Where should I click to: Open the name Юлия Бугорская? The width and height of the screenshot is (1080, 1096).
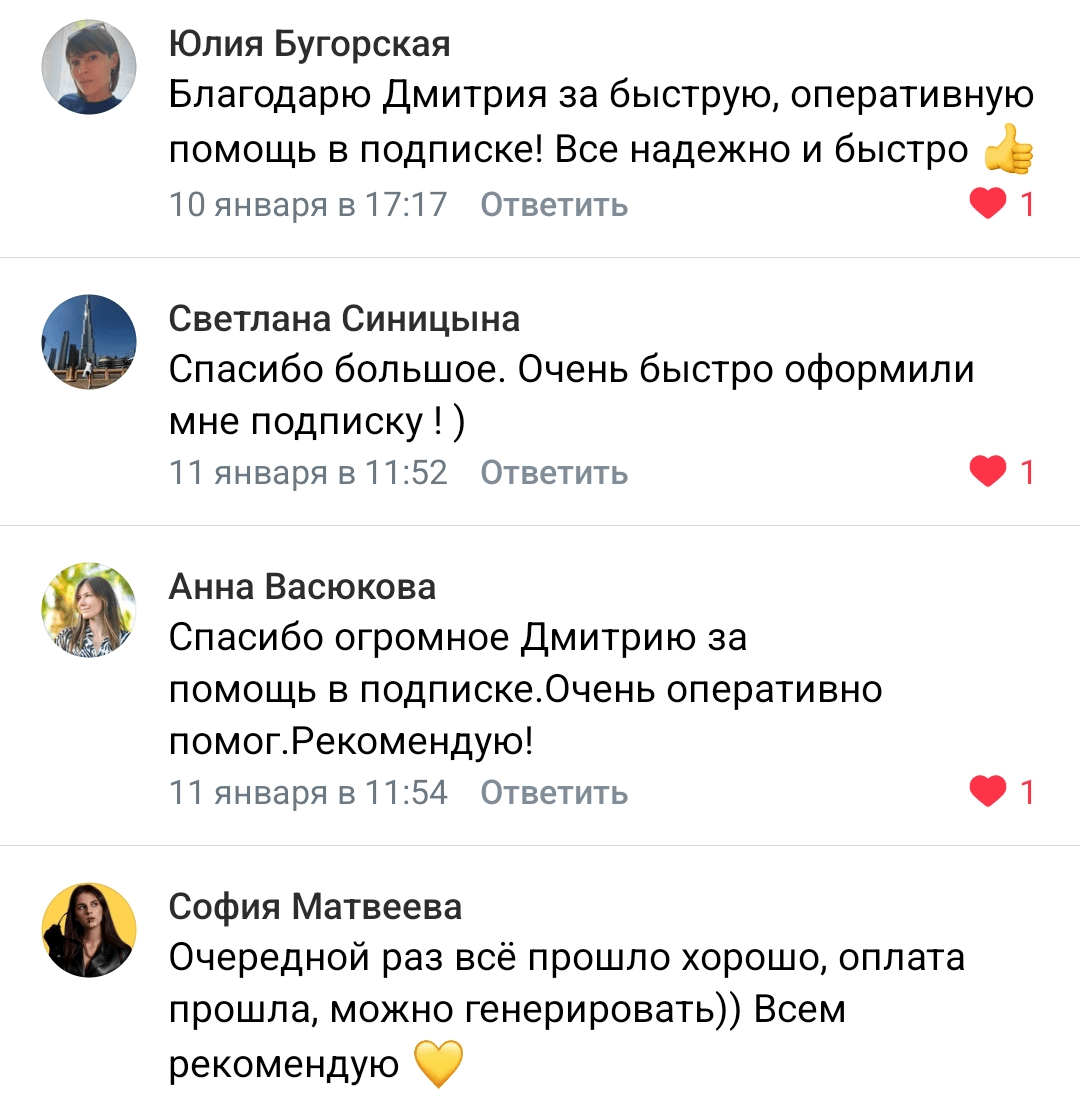click(309, 44)
